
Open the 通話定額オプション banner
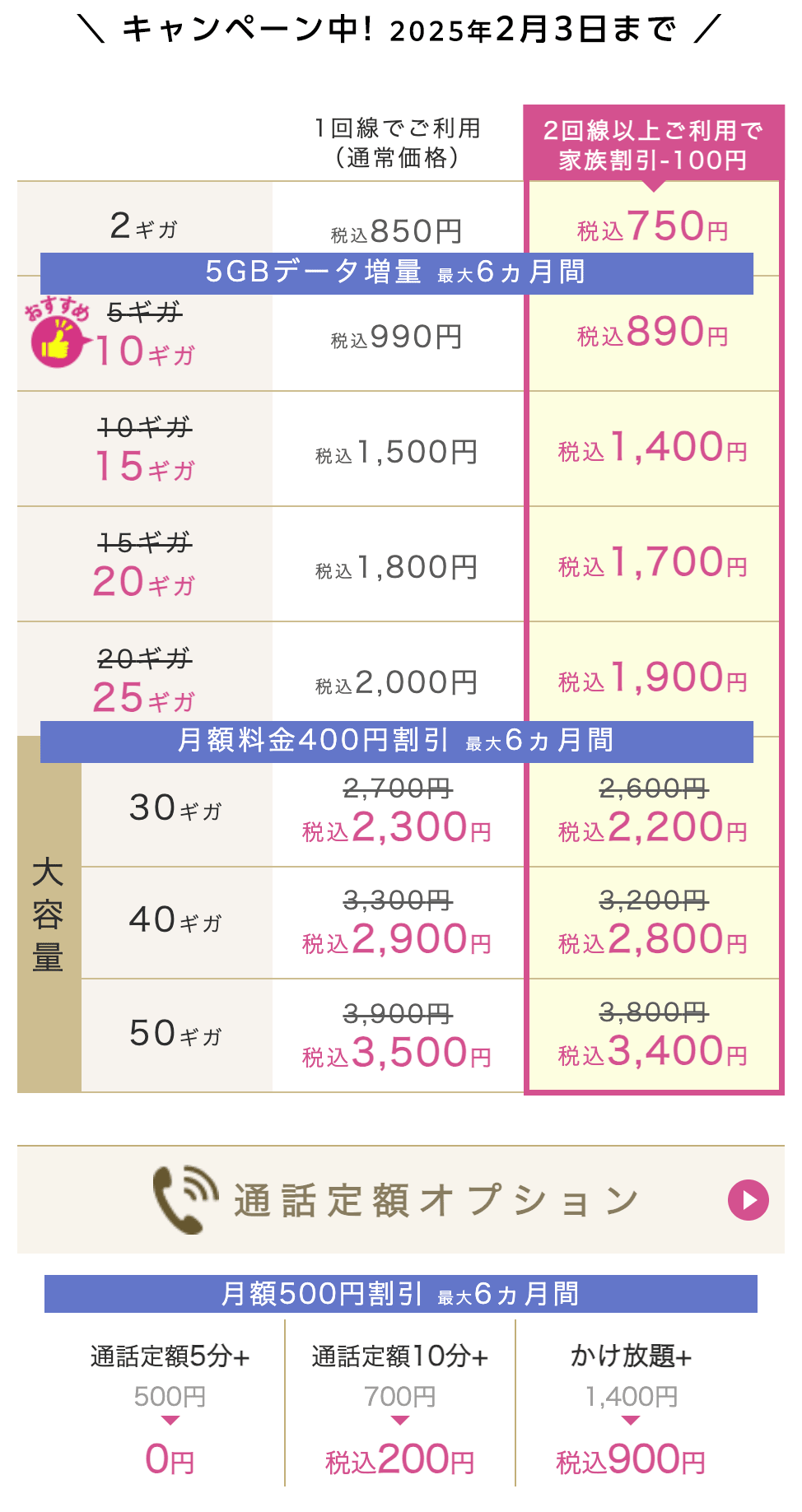click(x=401, y=1200)
